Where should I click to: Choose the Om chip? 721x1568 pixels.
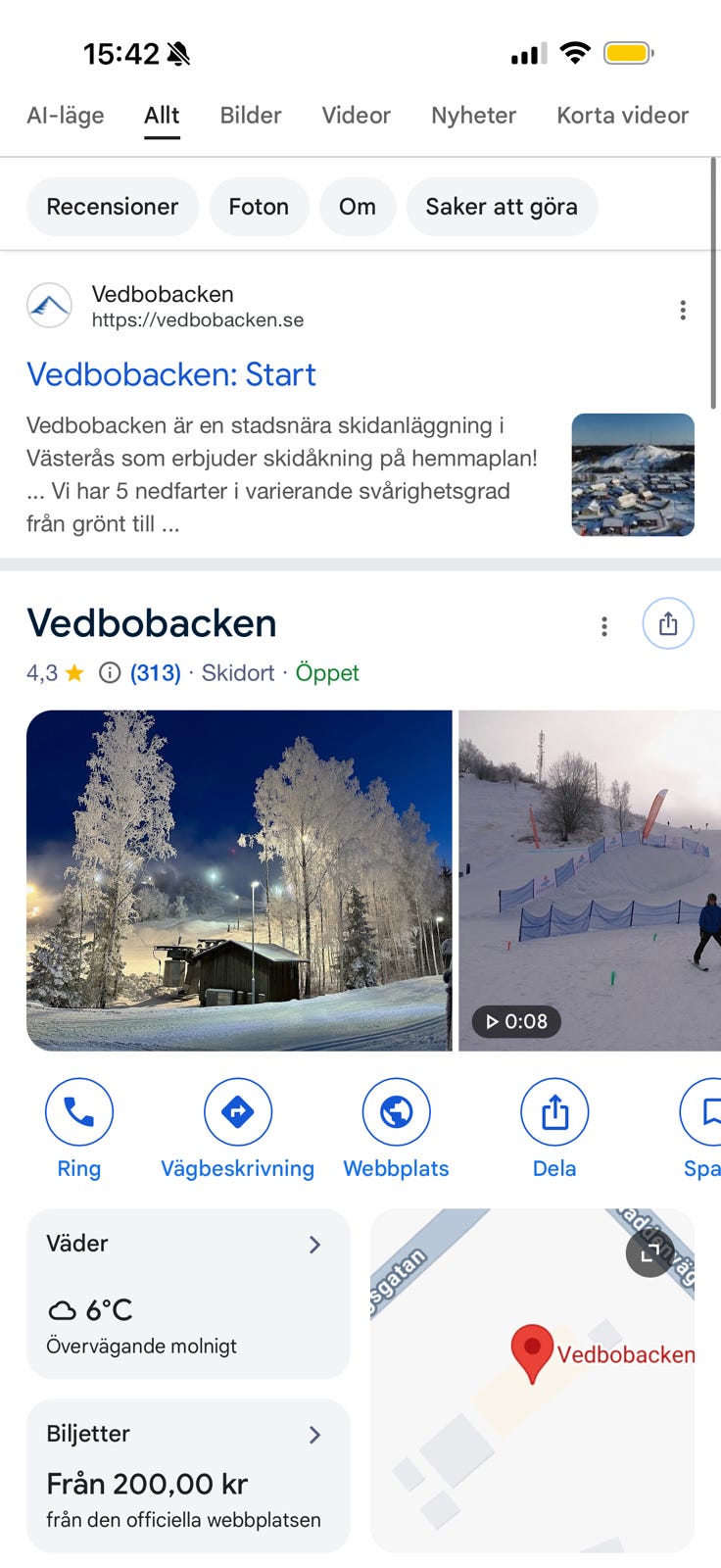[x=358, y=207]
